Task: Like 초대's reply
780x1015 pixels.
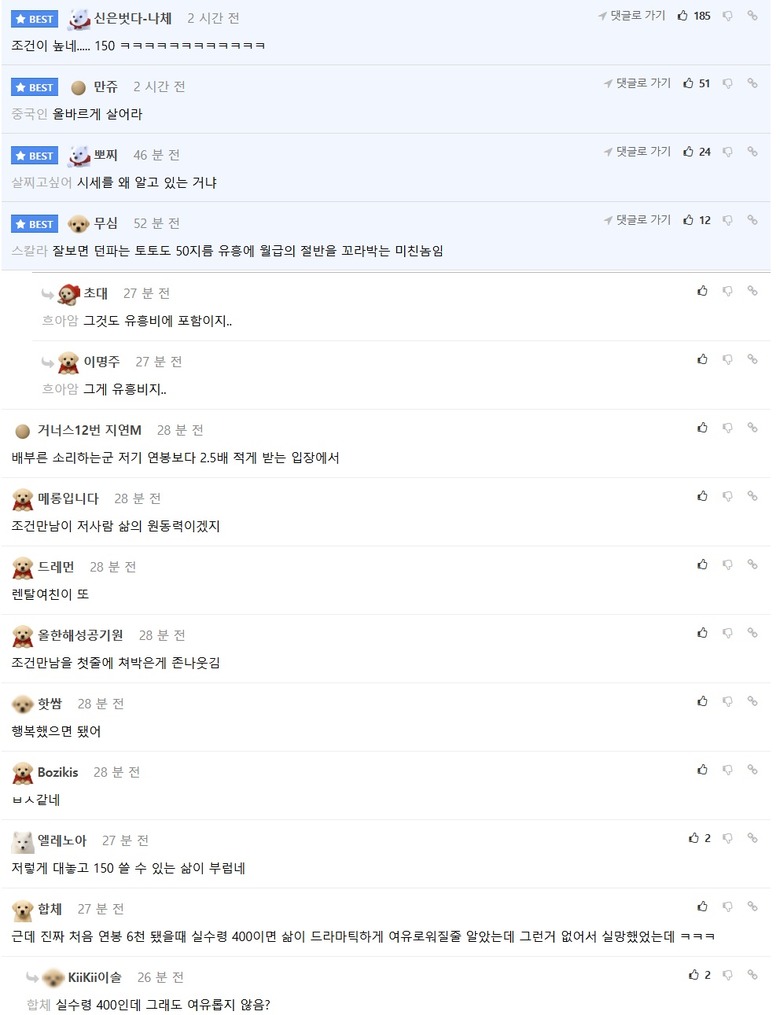Action: [702, 291]
